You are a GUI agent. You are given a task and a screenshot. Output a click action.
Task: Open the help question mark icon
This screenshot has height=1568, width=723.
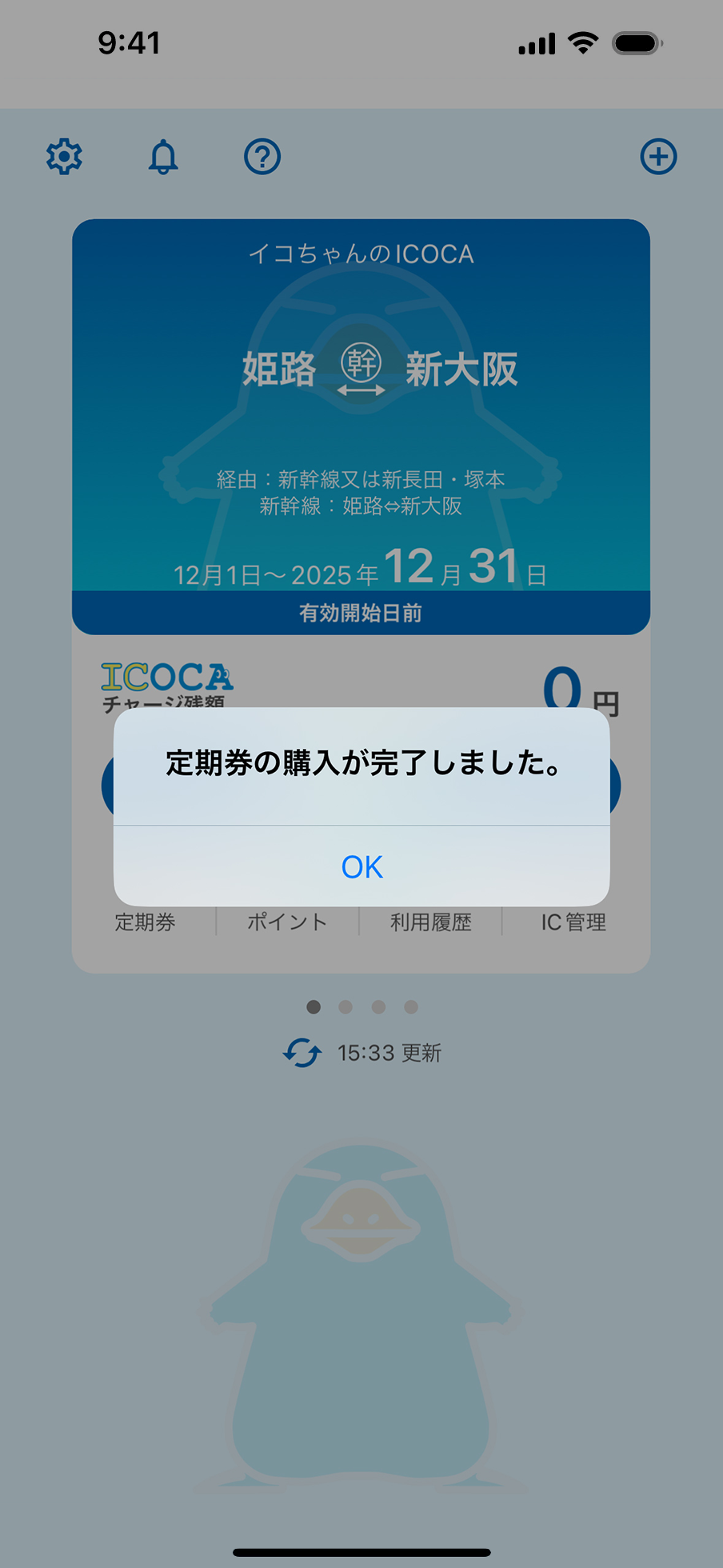click(262, 157)
